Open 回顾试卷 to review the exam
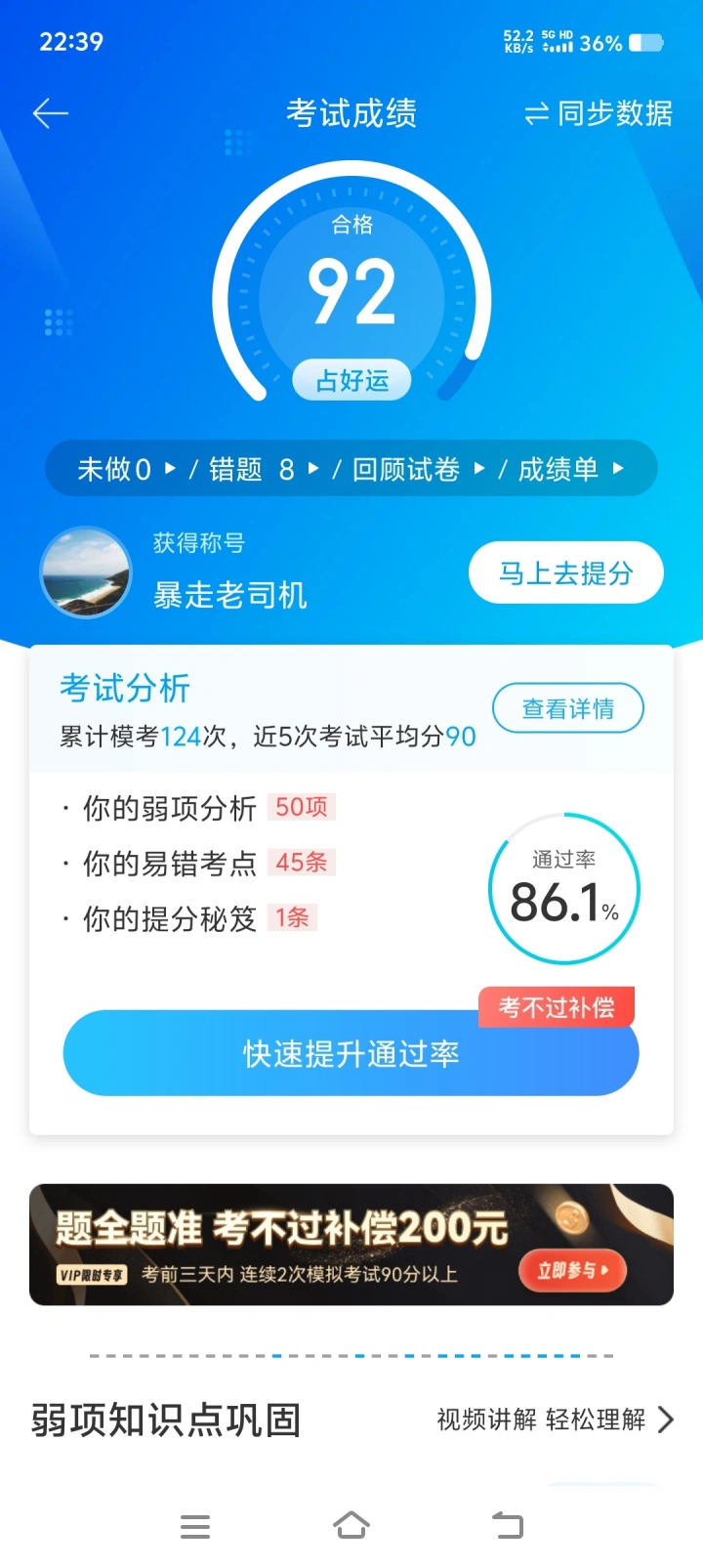703x1568 pixels. click(x=418, y=470)
